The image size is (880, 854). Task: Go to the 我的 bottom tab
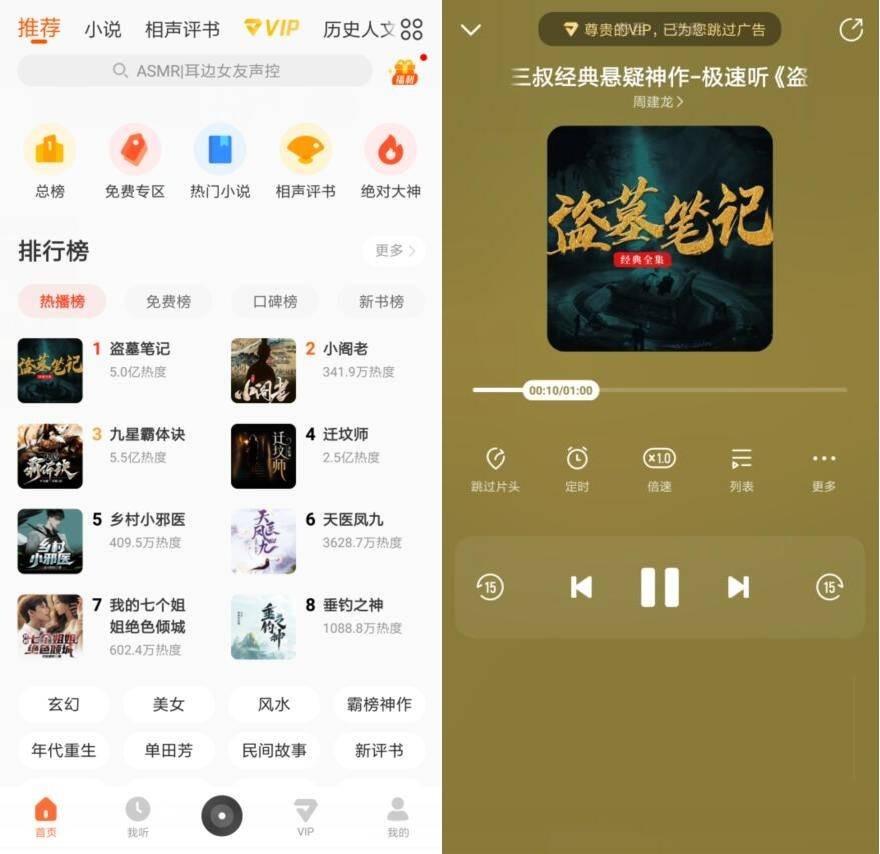point(398,816)
